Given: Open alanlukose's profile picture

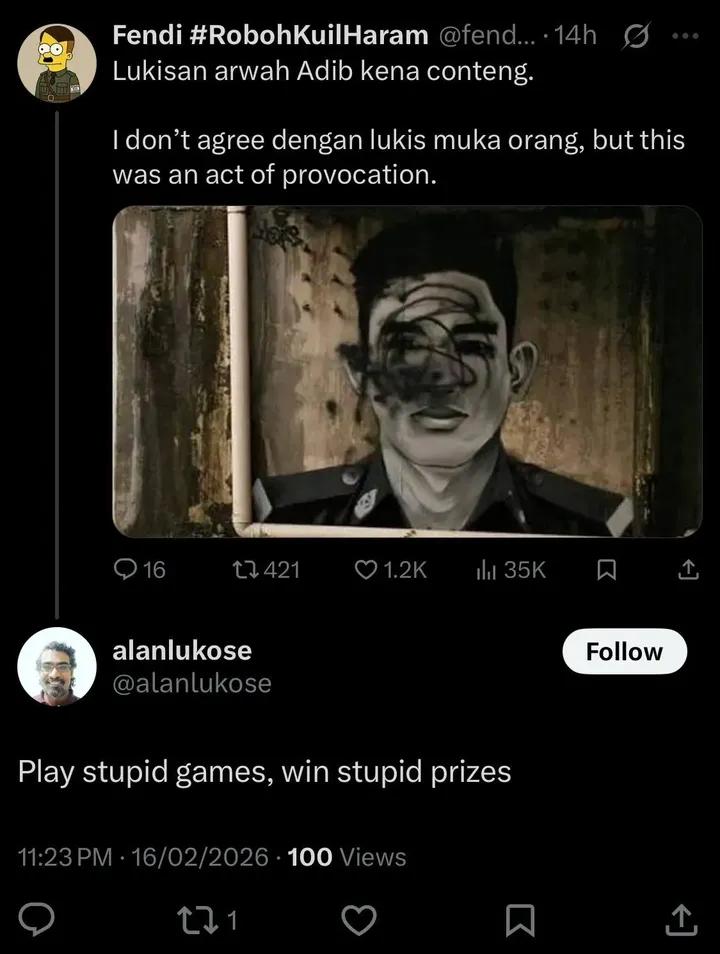Looking at the screenshot, I should [x=57, y=667].
